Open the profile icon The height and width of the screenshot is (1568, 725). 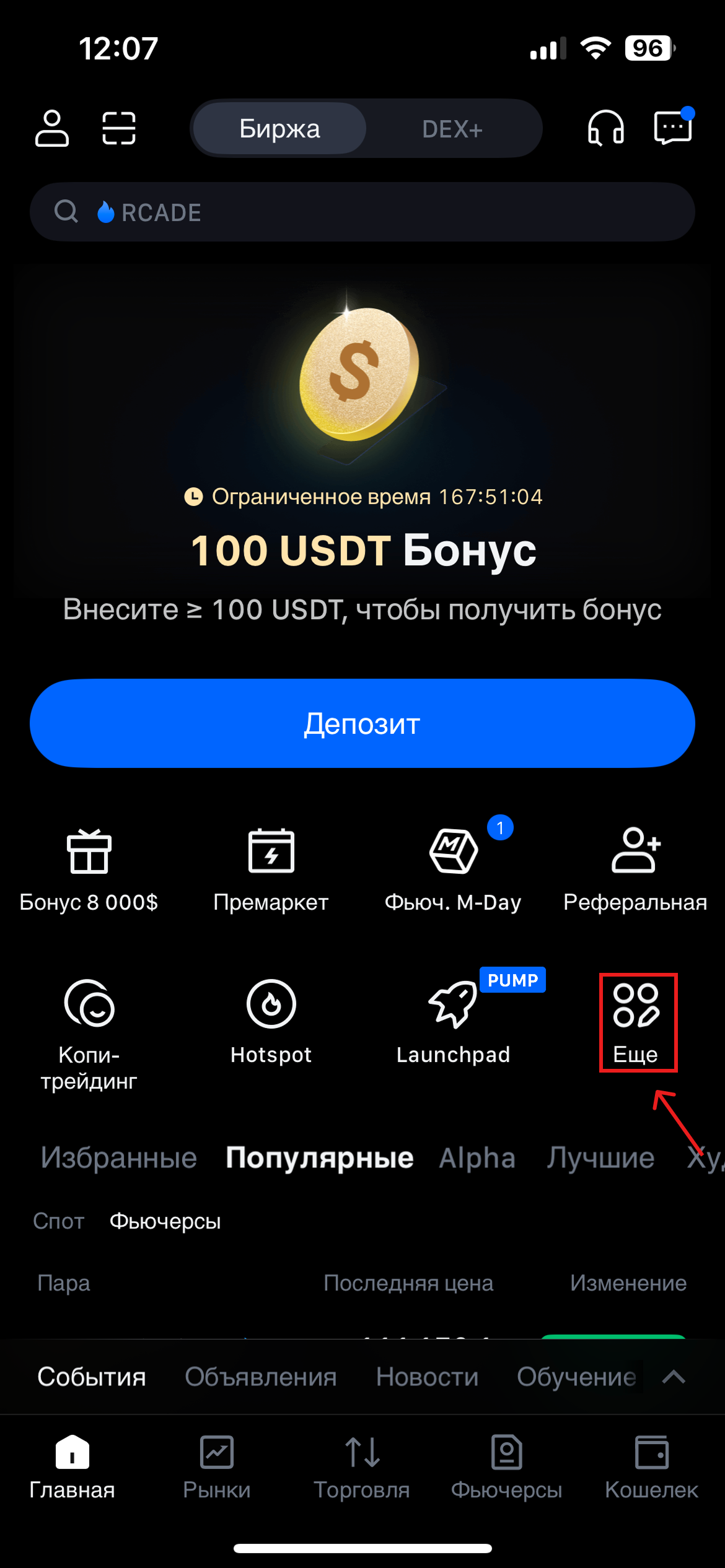pyautogui.click(x=52, y=128)
